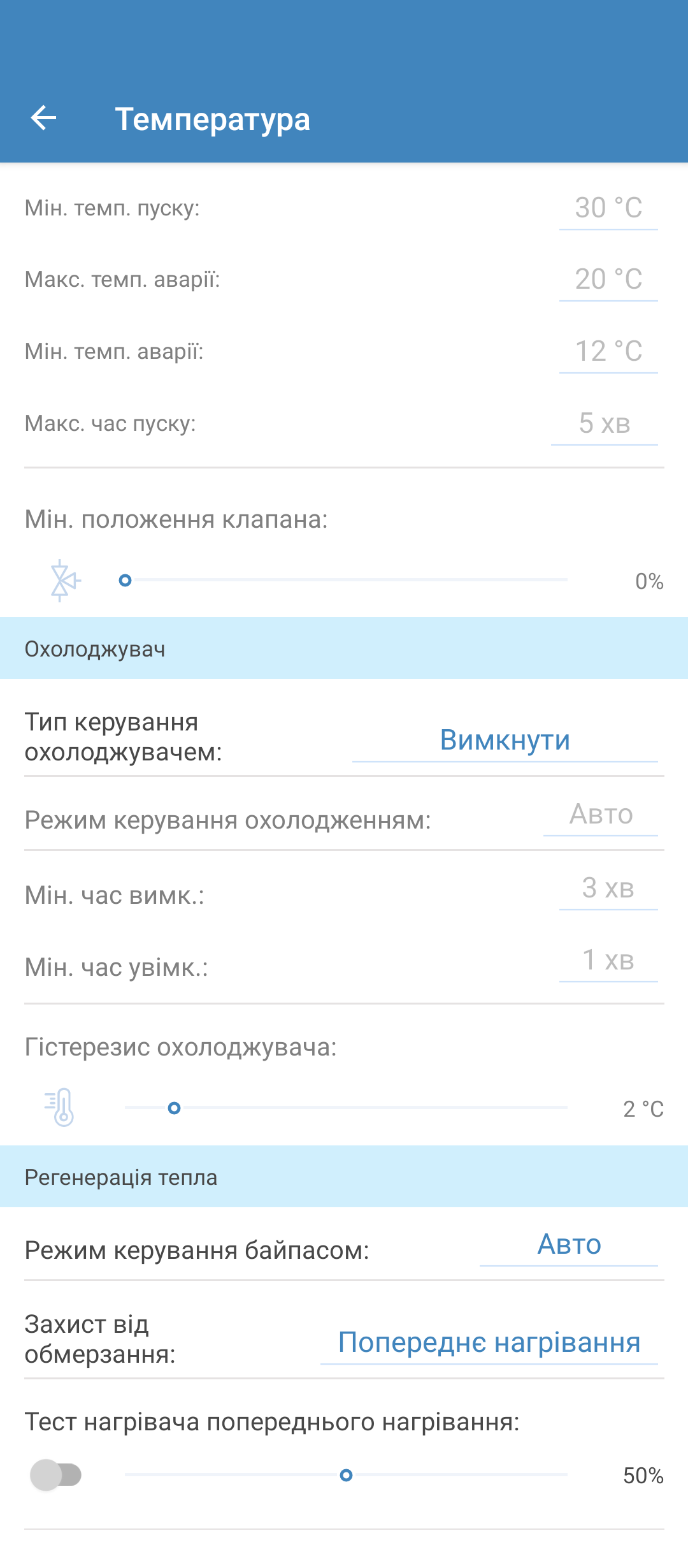Tap the preheating heater test 50% slider
688x1568 pixels.
pyautogui.click(x=346, y=1475)
